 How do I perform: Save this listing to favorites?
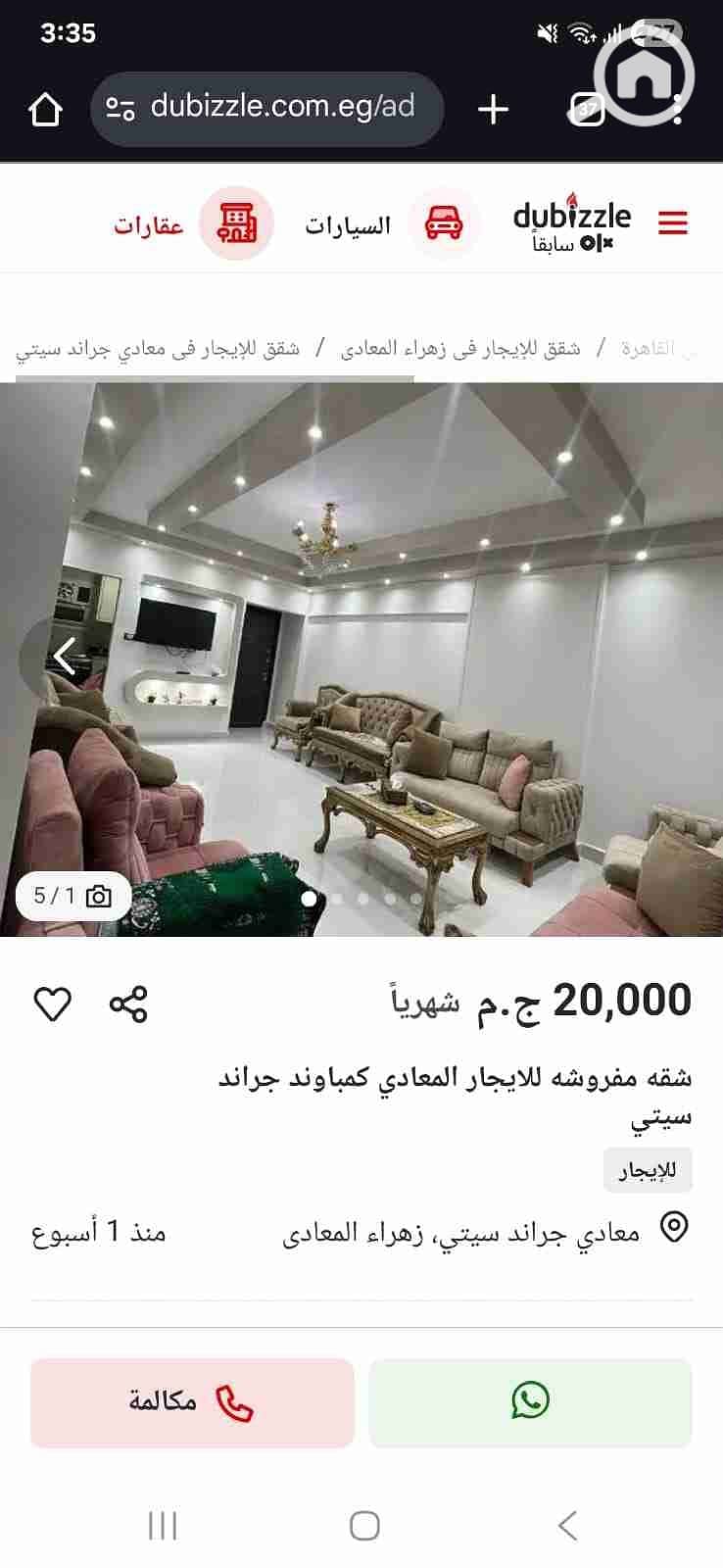click(x=53, y=1004)
